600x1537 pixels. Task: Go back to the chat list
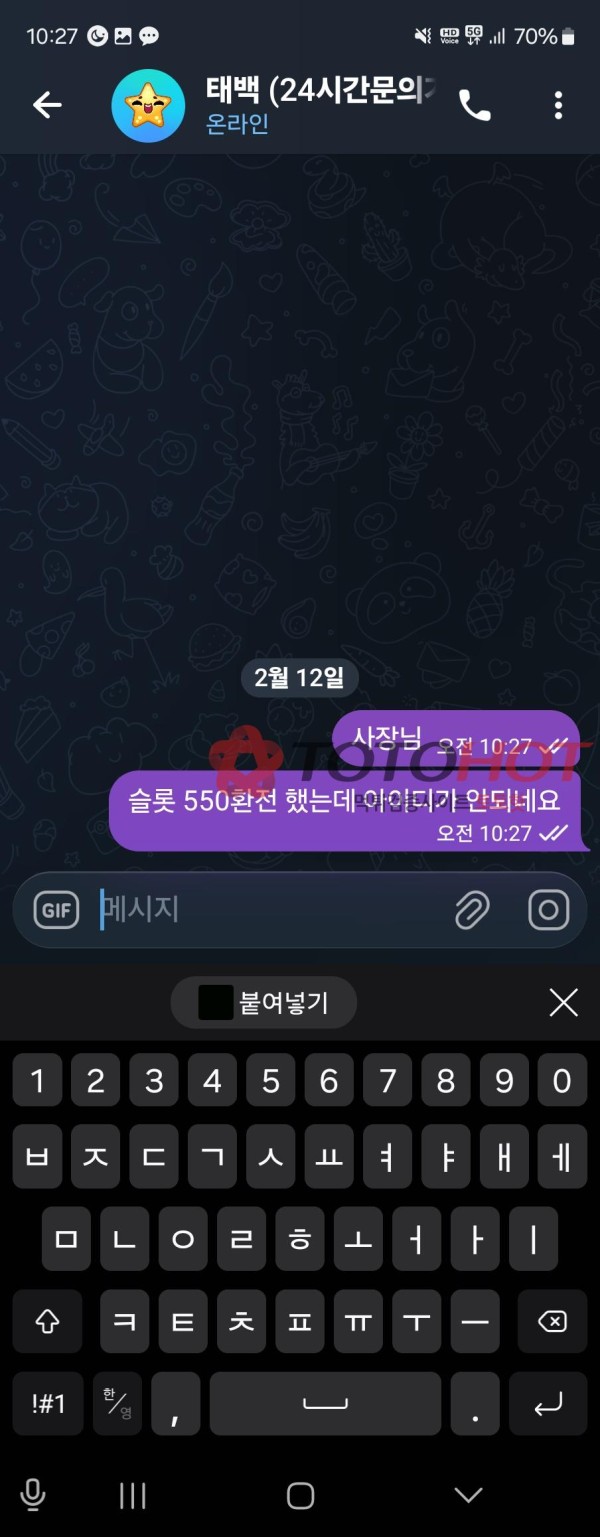(x=47, y=105)
